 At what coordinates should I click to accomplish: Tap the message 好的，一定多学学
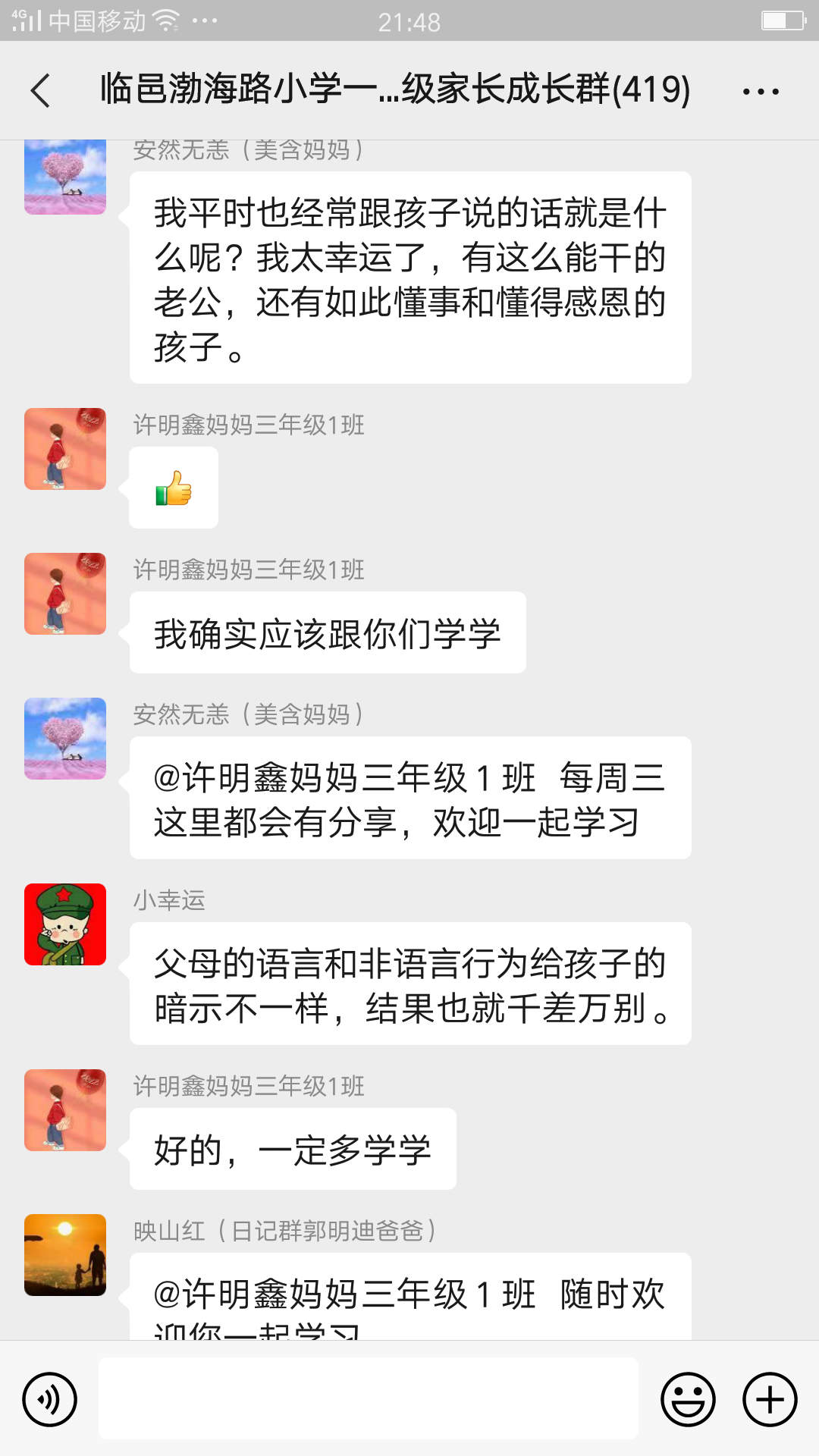(292, 1149)
